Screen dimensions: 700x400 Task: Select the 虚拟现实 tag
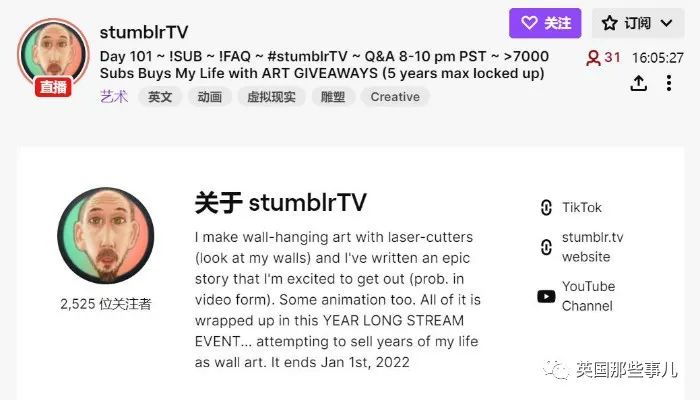(x=272, y=97)
